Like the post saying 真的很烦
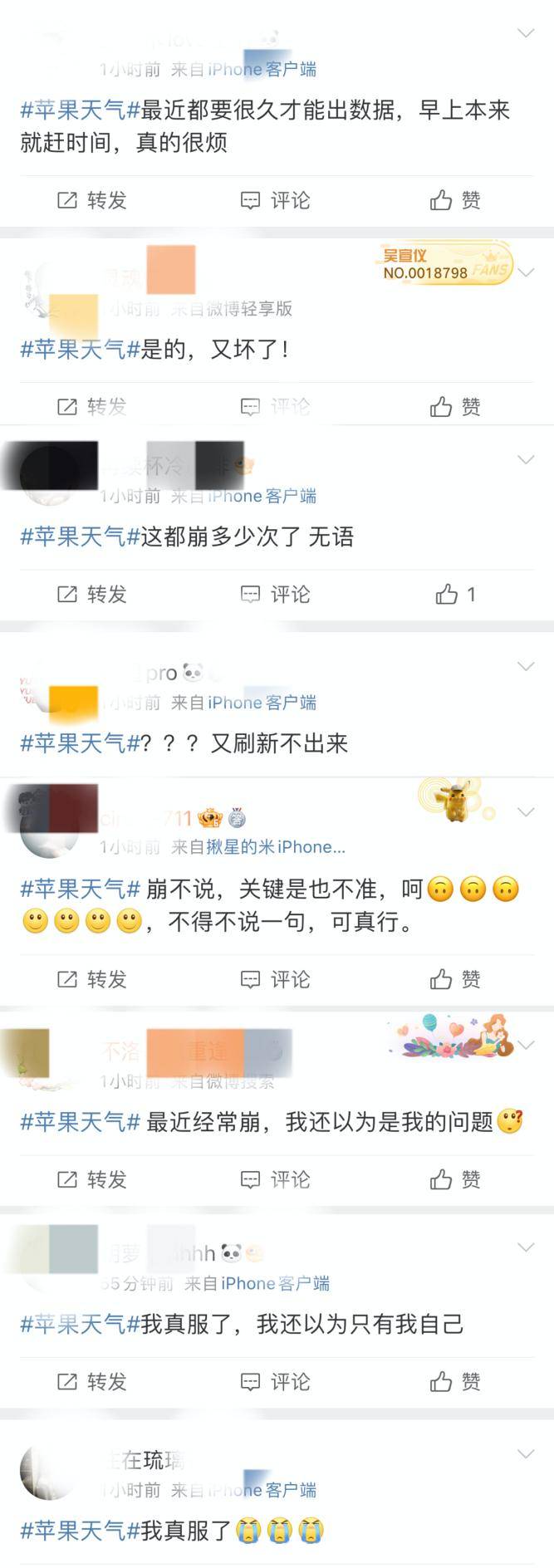Screen dimensions: 554x1568 454,200
